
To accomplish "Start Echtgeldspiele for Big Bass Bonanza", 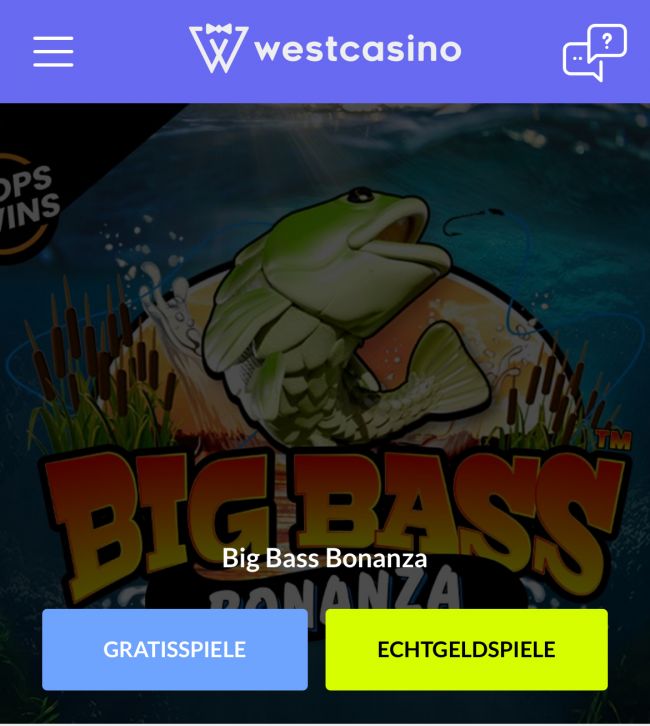I will (466, 649).
